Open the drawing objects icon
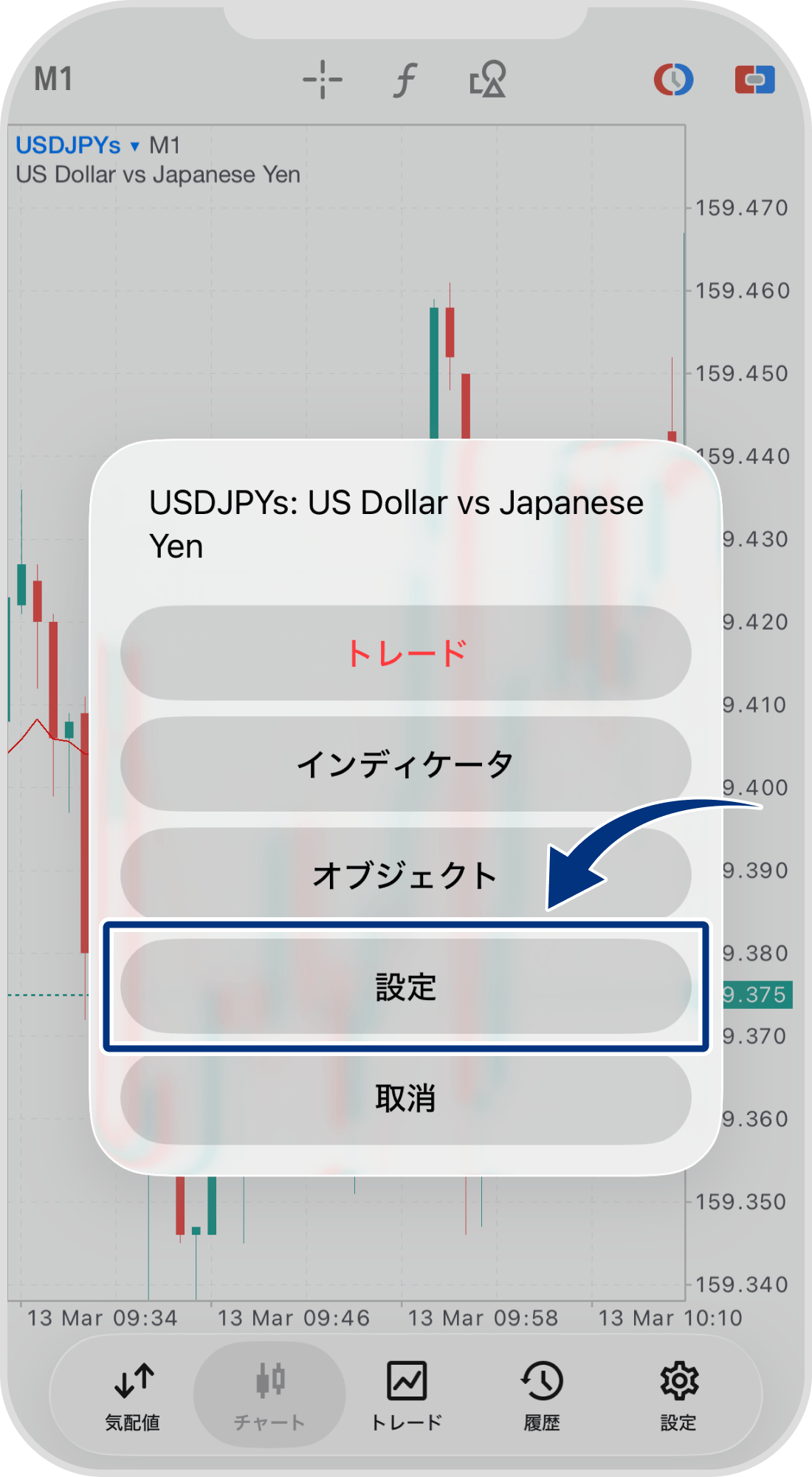This screenshot has height=1477, width=812. pyautogui.click(x=488, y=80)
